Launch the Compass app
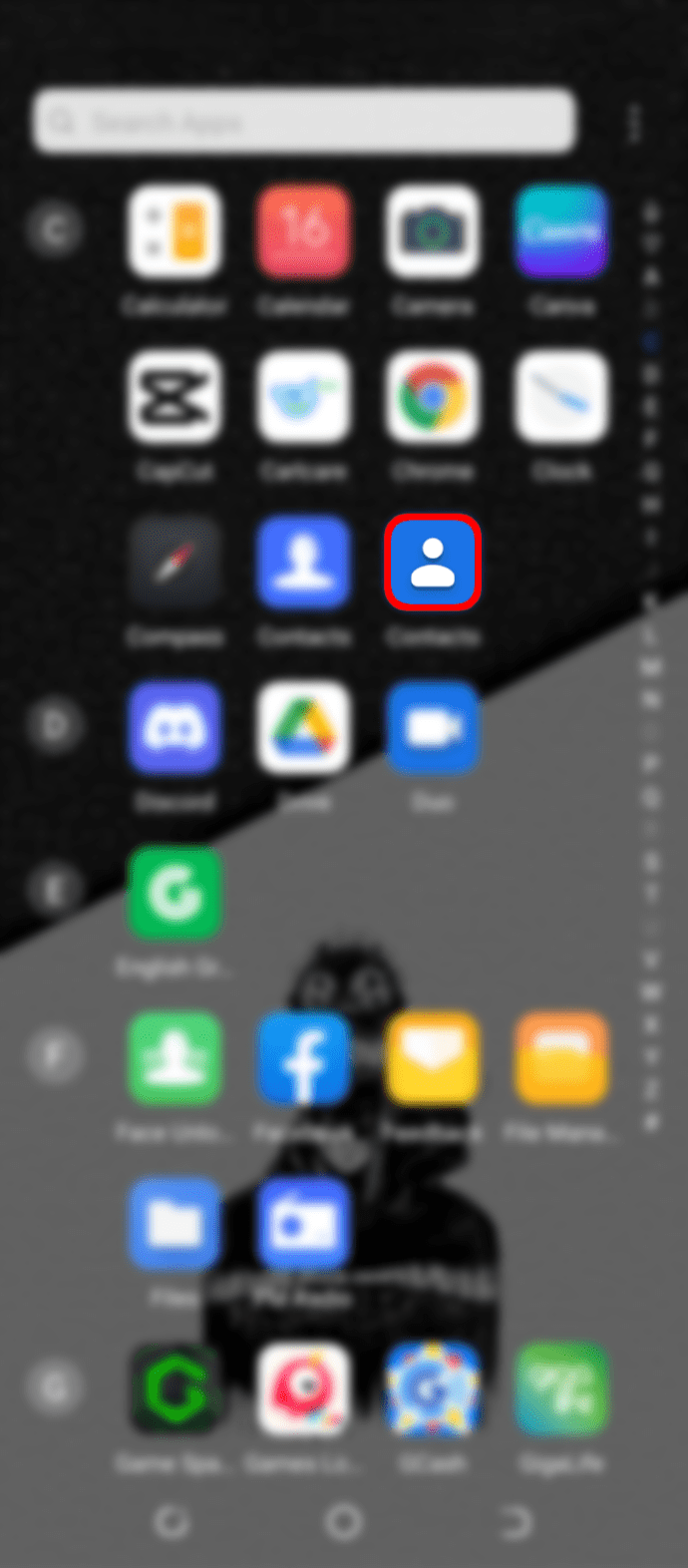Viewport: 688px width, 1568px height. coord(174,563)
